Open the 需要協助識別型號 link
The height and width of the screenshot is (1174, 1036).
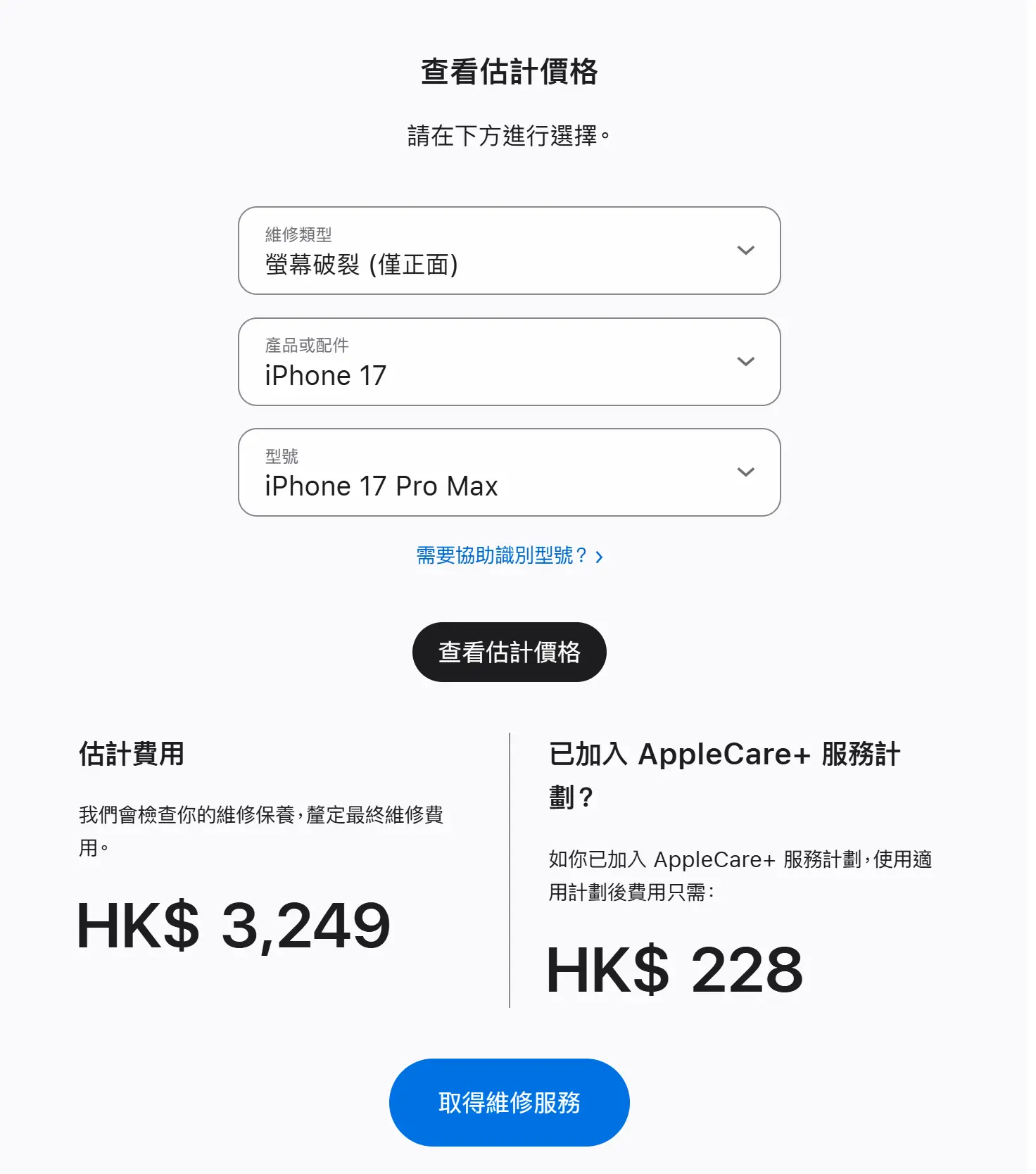click(508, 556)
